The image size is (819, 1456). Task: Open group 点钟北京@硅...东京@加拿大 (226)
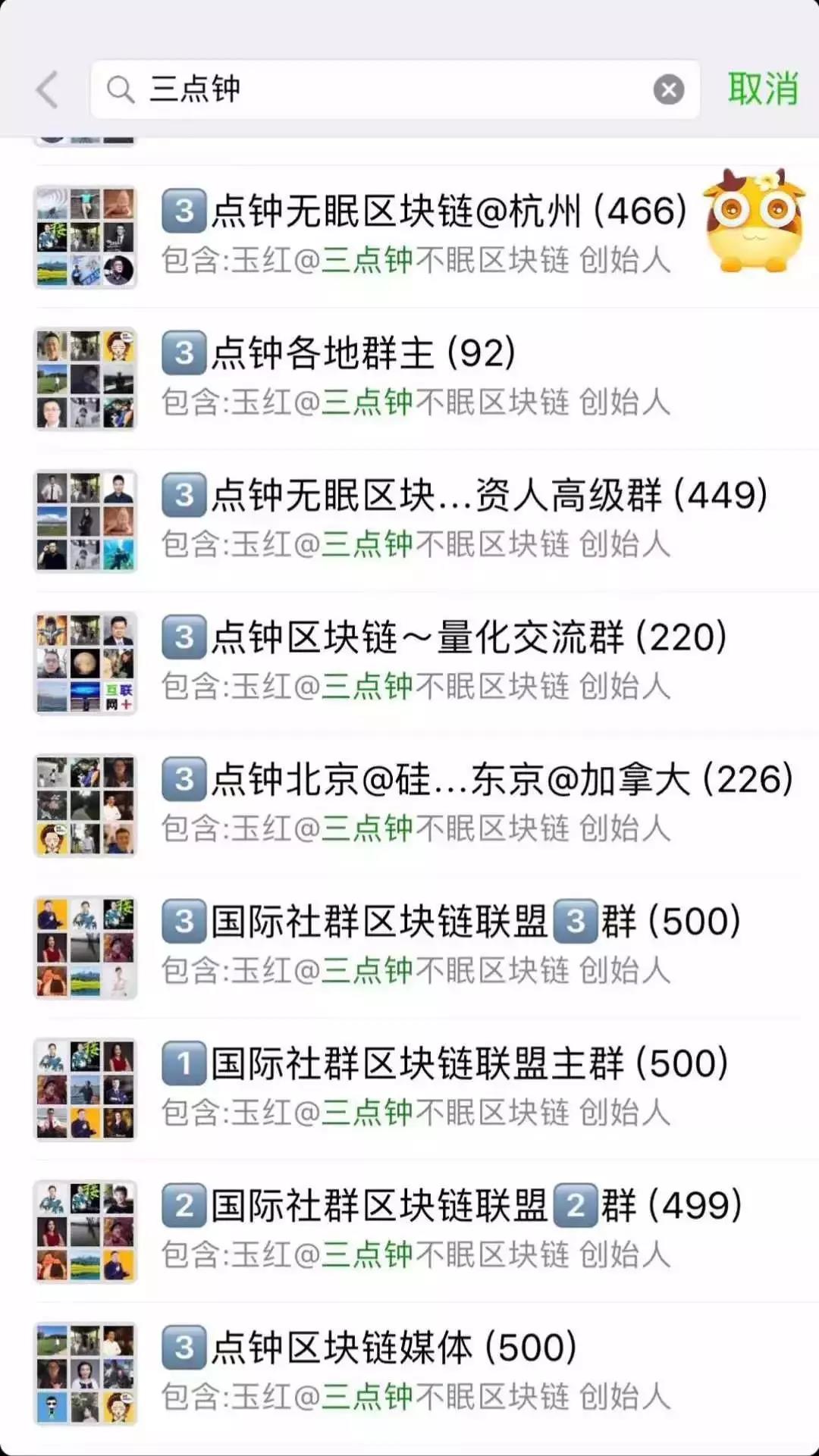click(x=425, y=804)
